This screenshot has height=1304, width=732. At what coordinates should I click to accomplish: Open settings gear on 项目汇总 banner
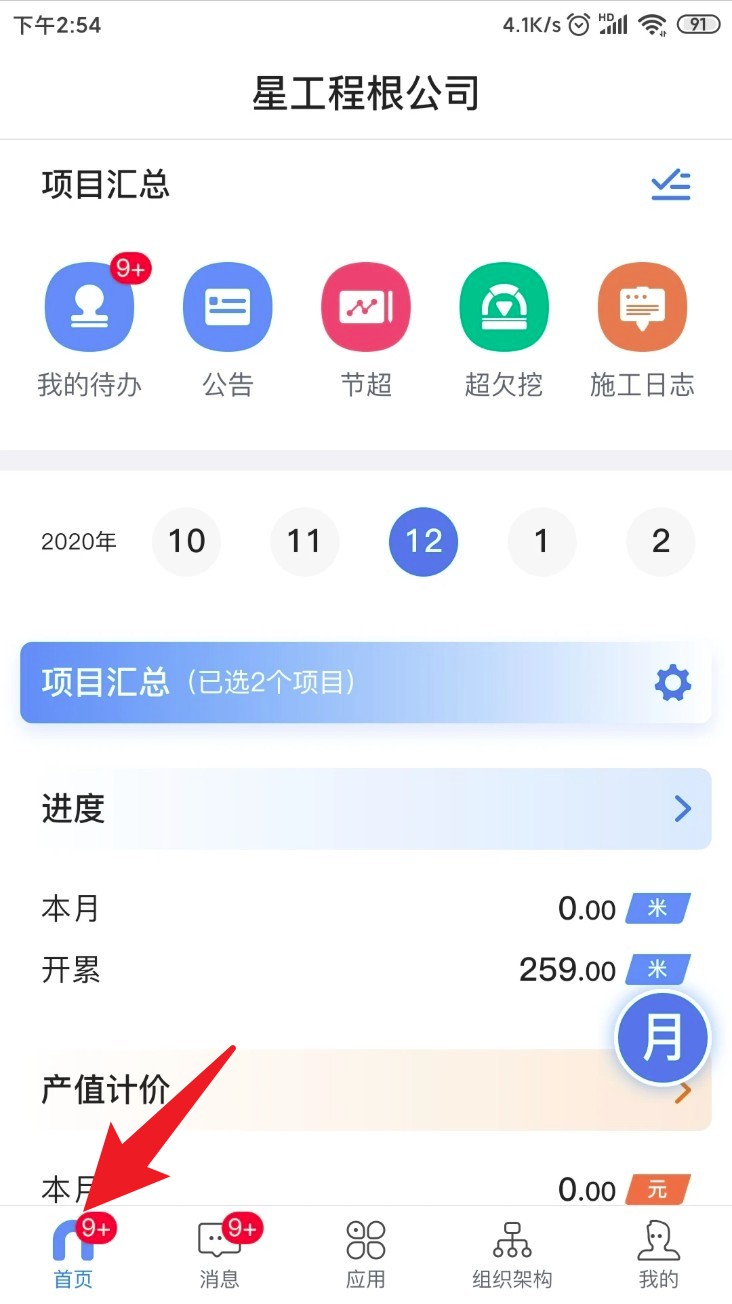pyautogui.click(x=672, y=684)
